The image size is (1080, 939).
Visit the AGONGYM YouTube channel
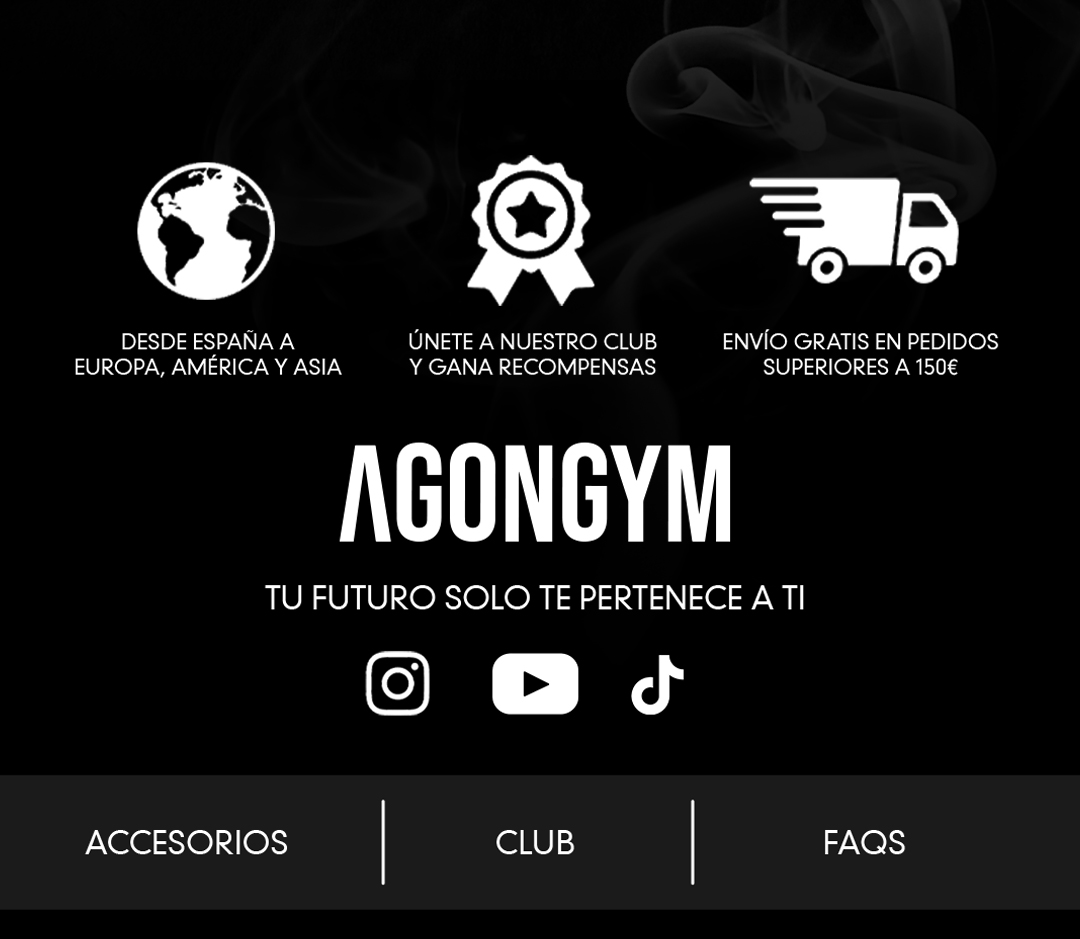pos(535,684)
